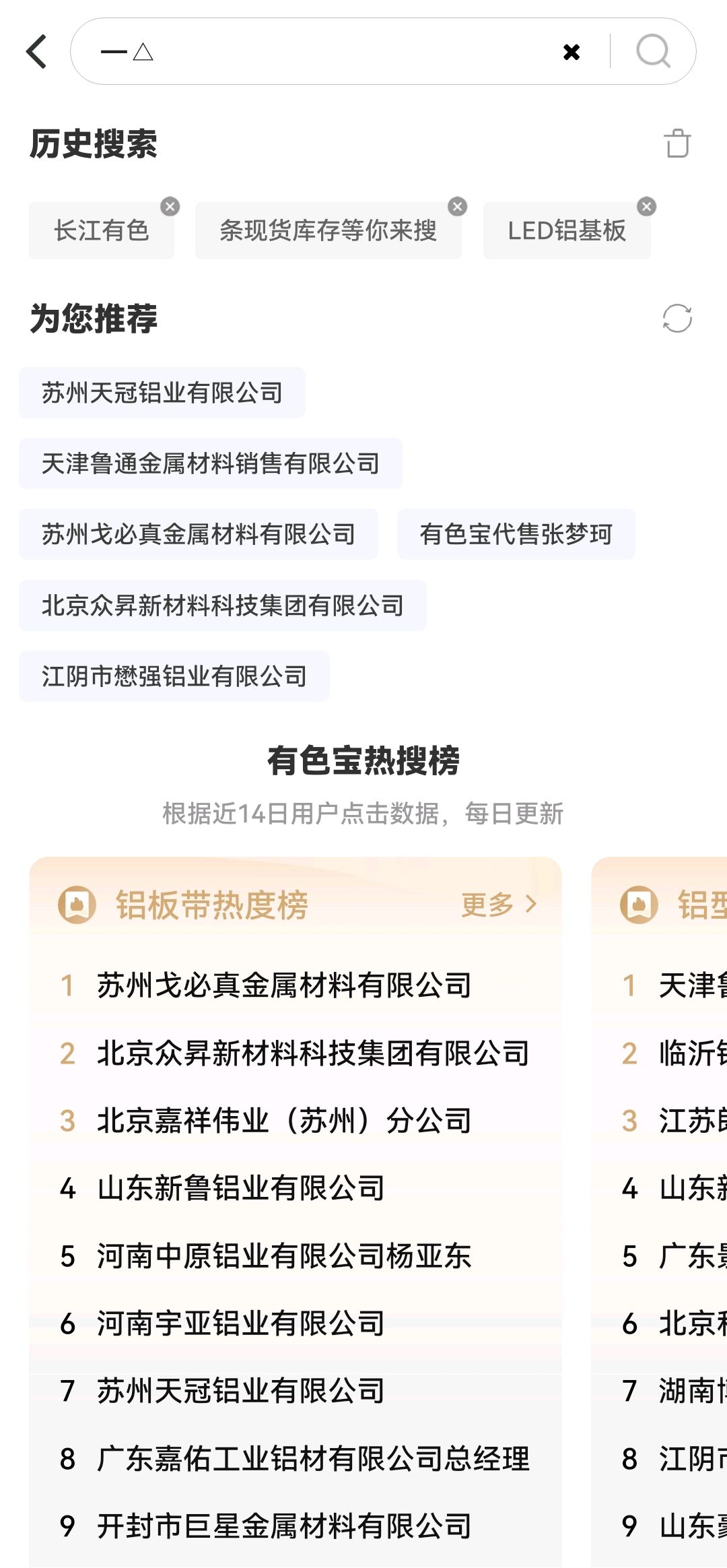Clear the search field text
Image resolution: width=727 pixels, height=1568 pixels.
coord(572,52)
